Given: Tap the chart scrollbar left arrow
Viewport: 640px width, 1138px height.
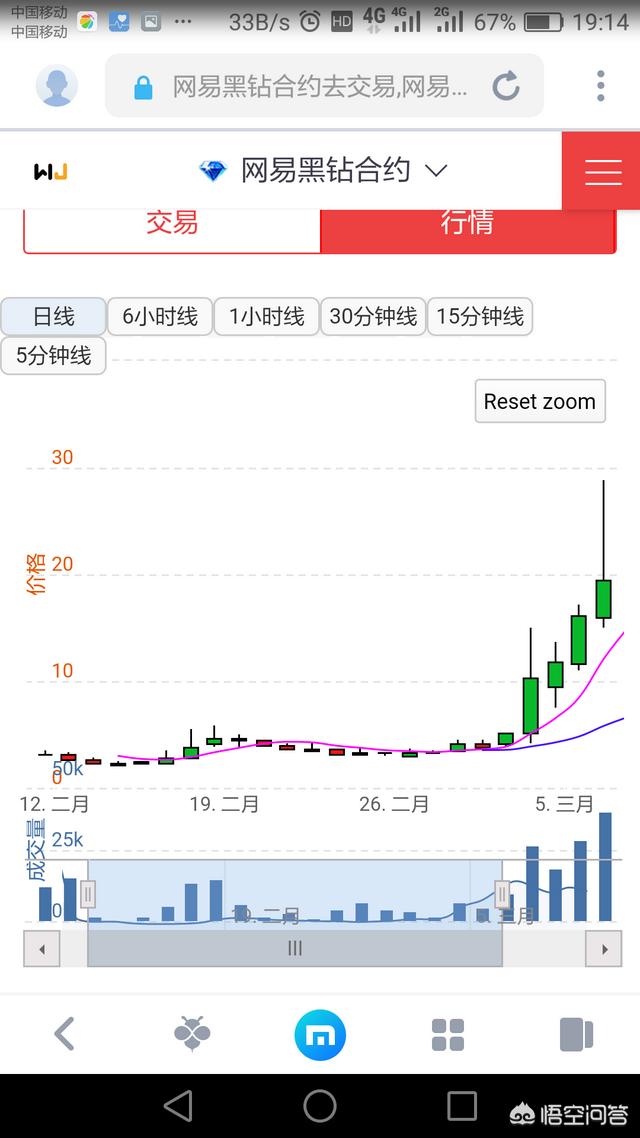Looking at the screenshot, I should (41, 948).
